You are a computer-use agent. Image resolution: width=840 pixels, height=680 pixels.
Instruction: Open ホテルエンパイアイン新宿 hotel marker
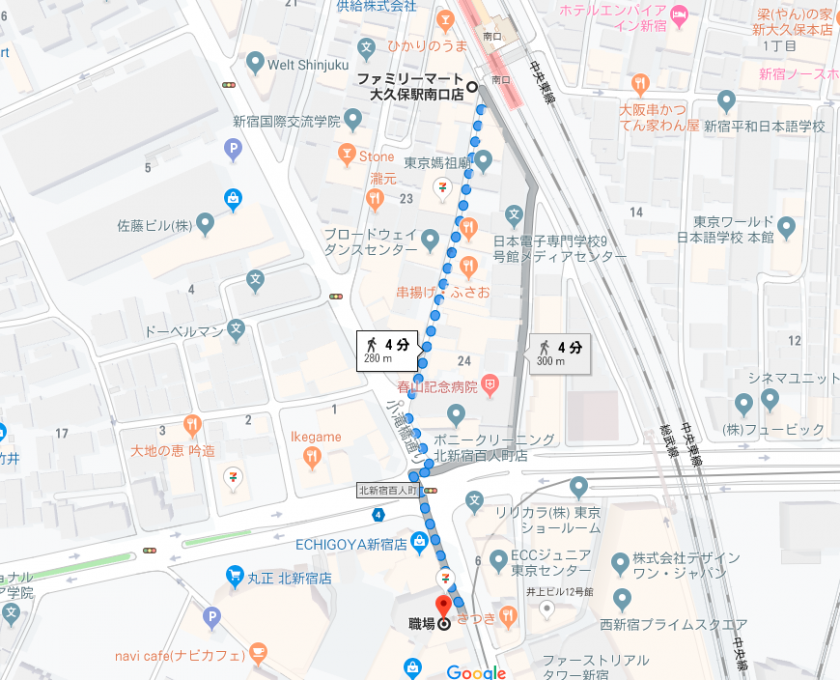[x=680, y=16]
